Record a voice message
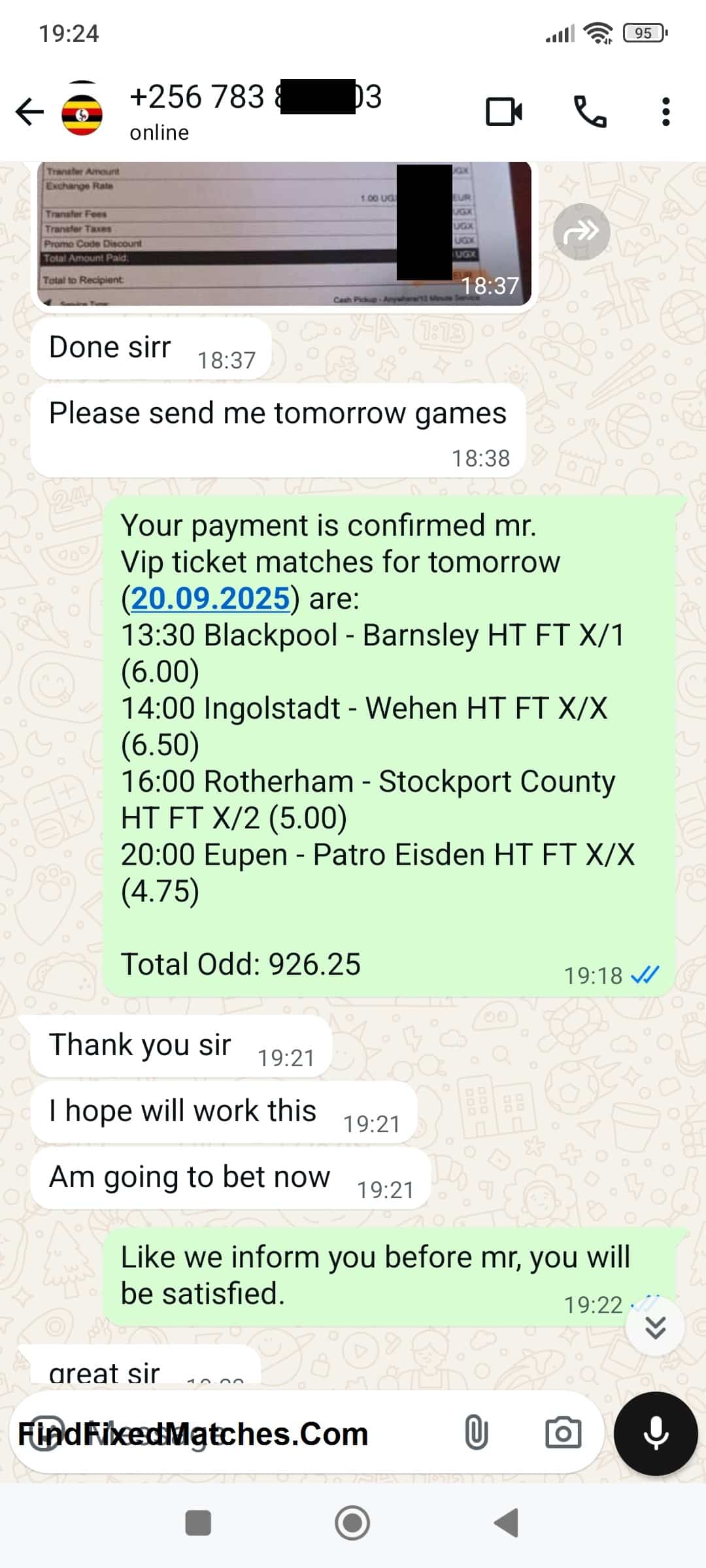This screenshot has height=1568, width=706. [x=655, y=1433]
